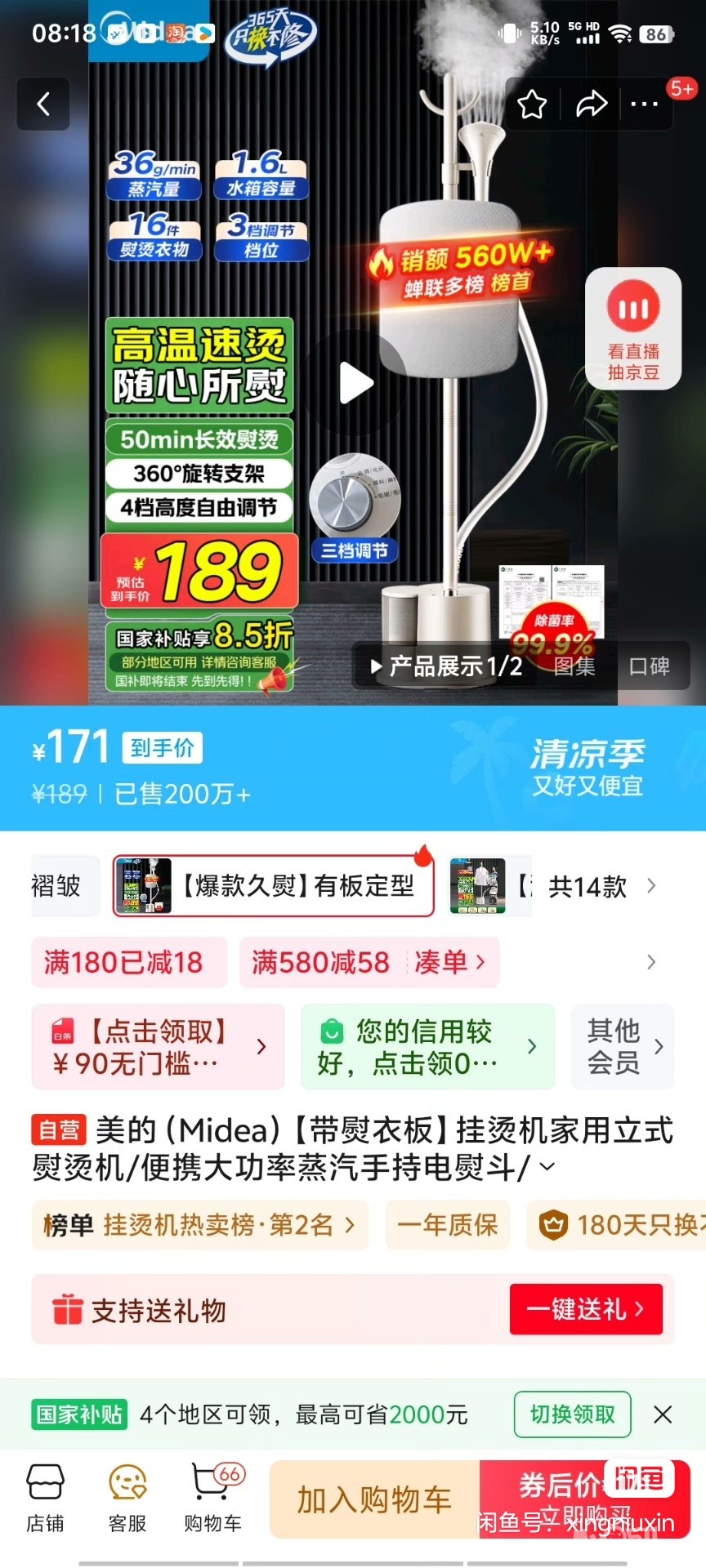Tap 一键送礼 to send as gift
706x1568 pixels.
pyautogui.click(x=585, y=1309)
